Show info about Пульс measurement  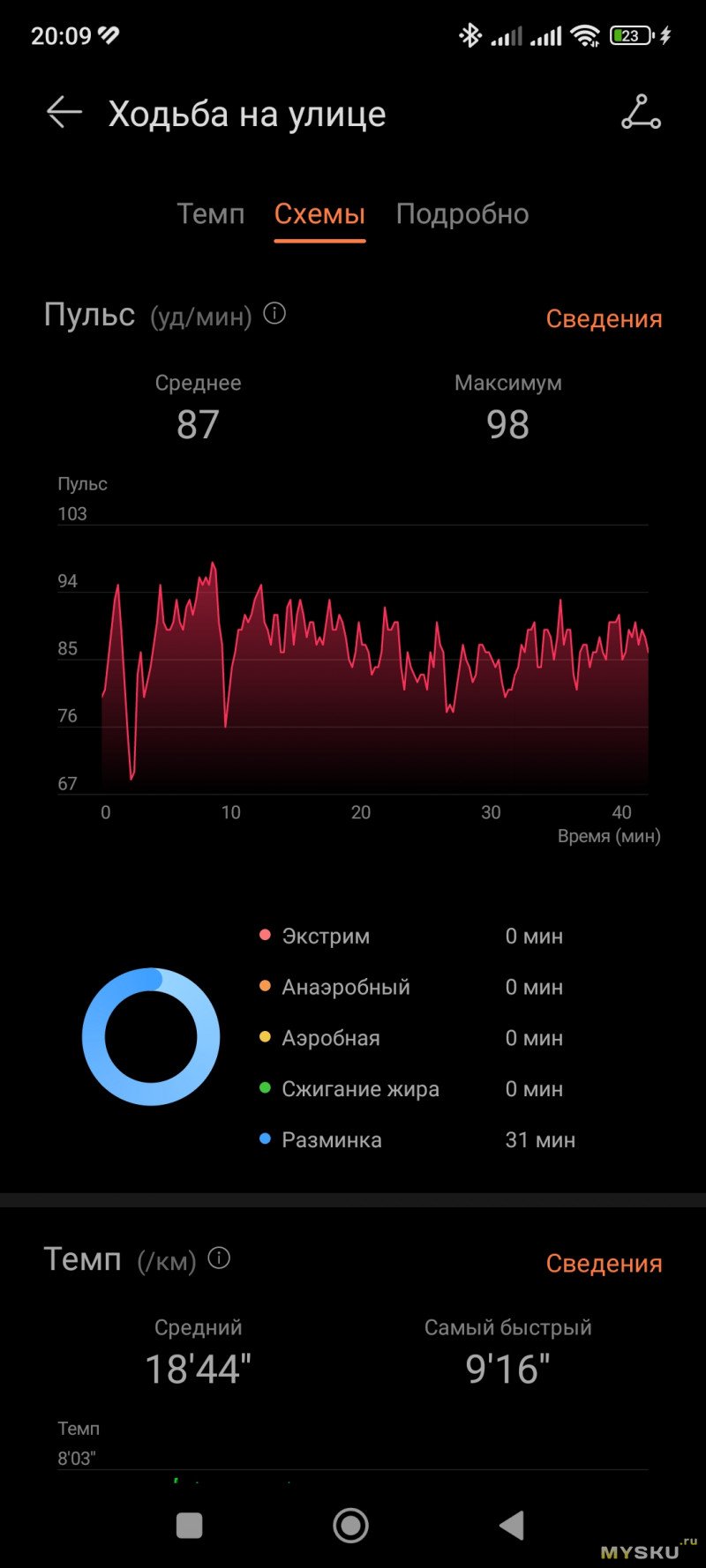(275, 314)
